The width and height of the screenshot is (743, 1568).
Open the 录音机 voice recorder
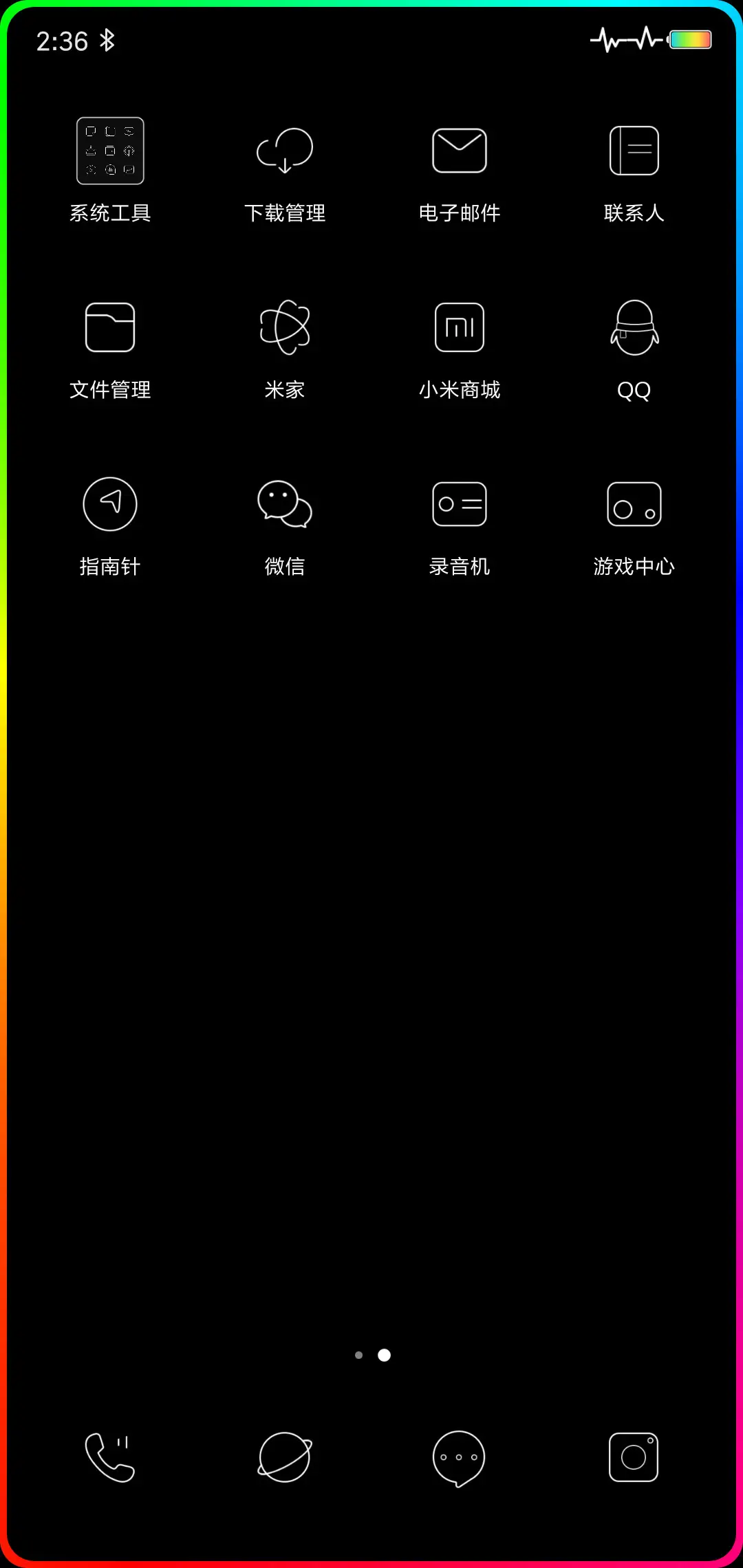coord(459,504)
